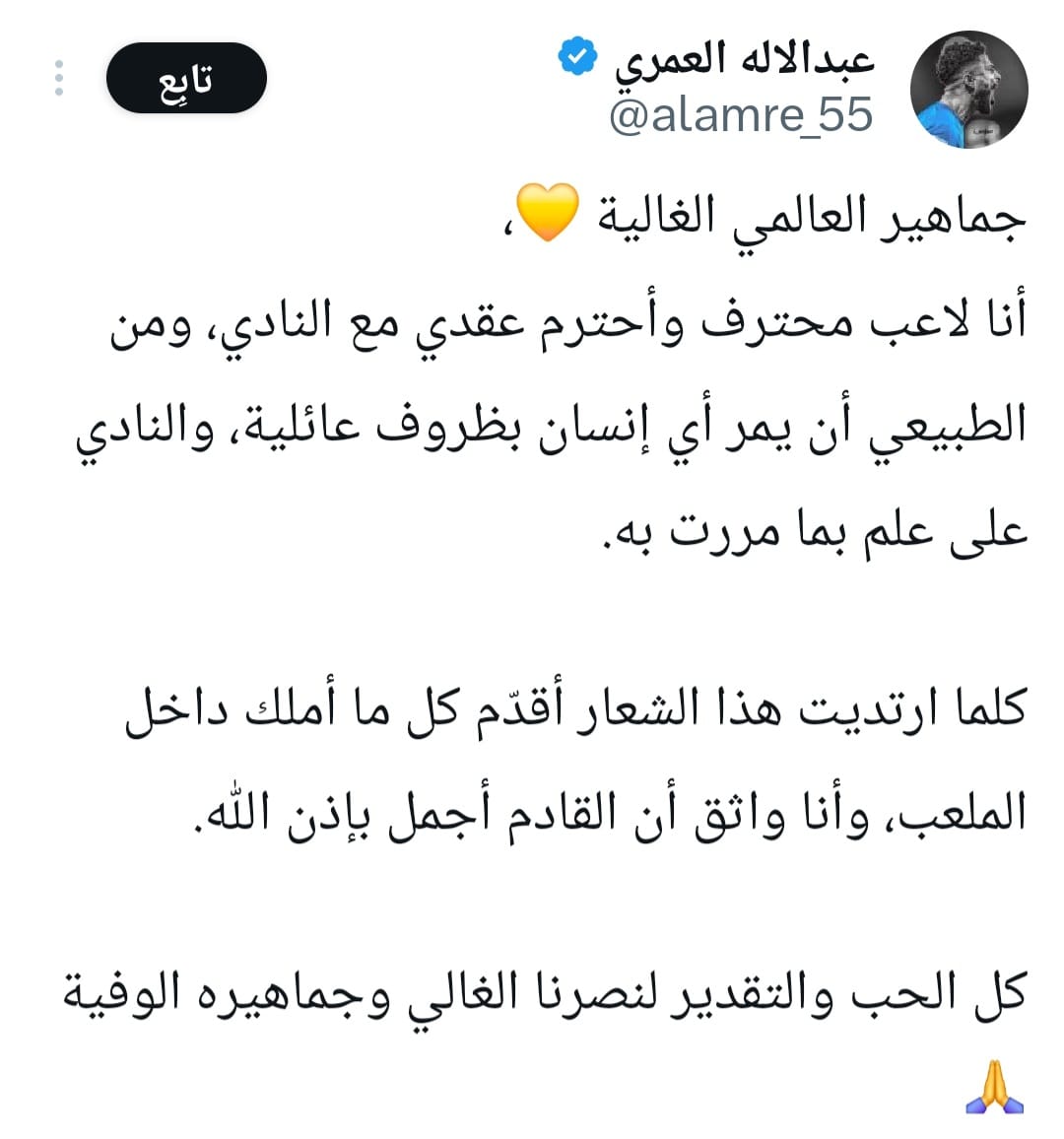Follow عبدالاله العمري with the تابع button
1064x1139 pixels.
coord(186,78)
